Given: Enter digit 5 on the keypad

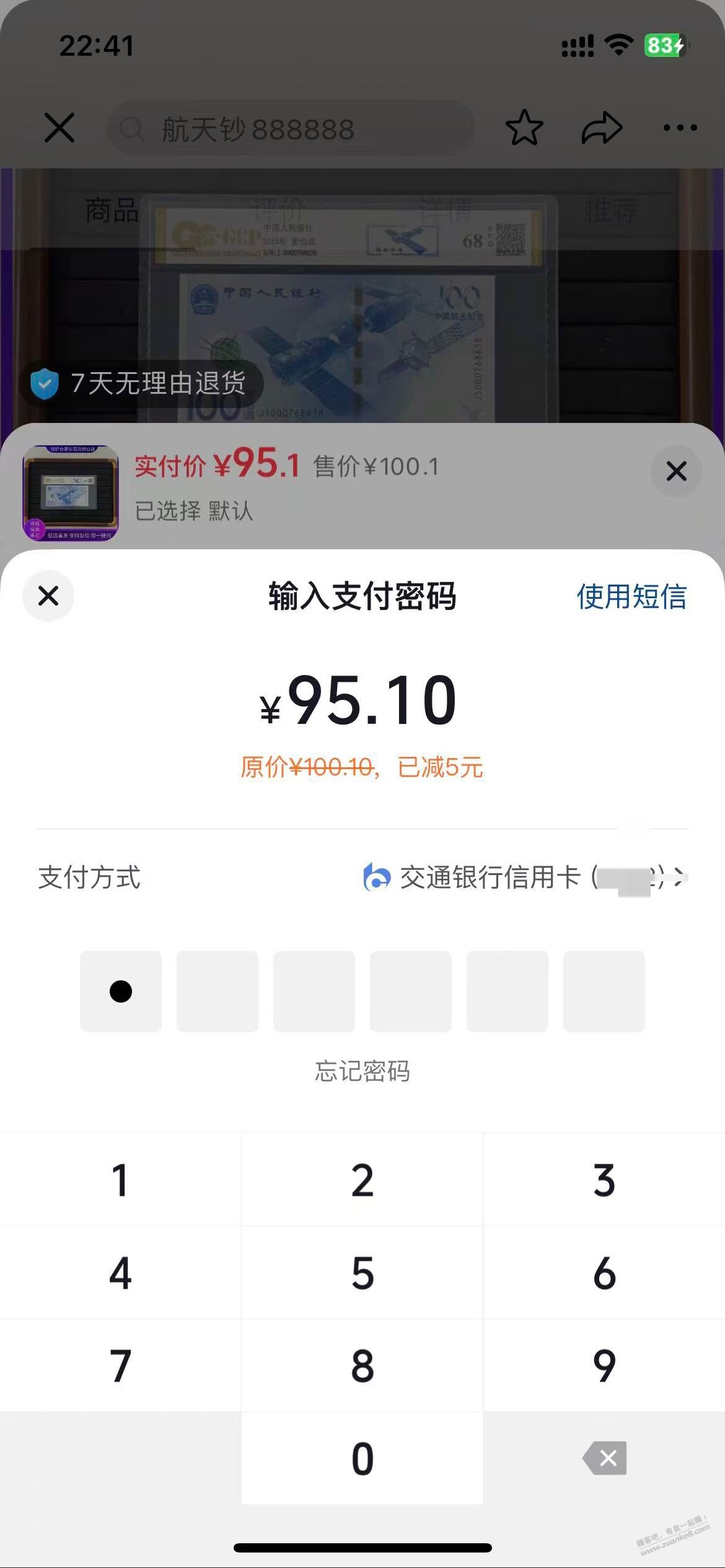Looking at the screenshot, I should pyautogui.click(x=362, y=1273).
